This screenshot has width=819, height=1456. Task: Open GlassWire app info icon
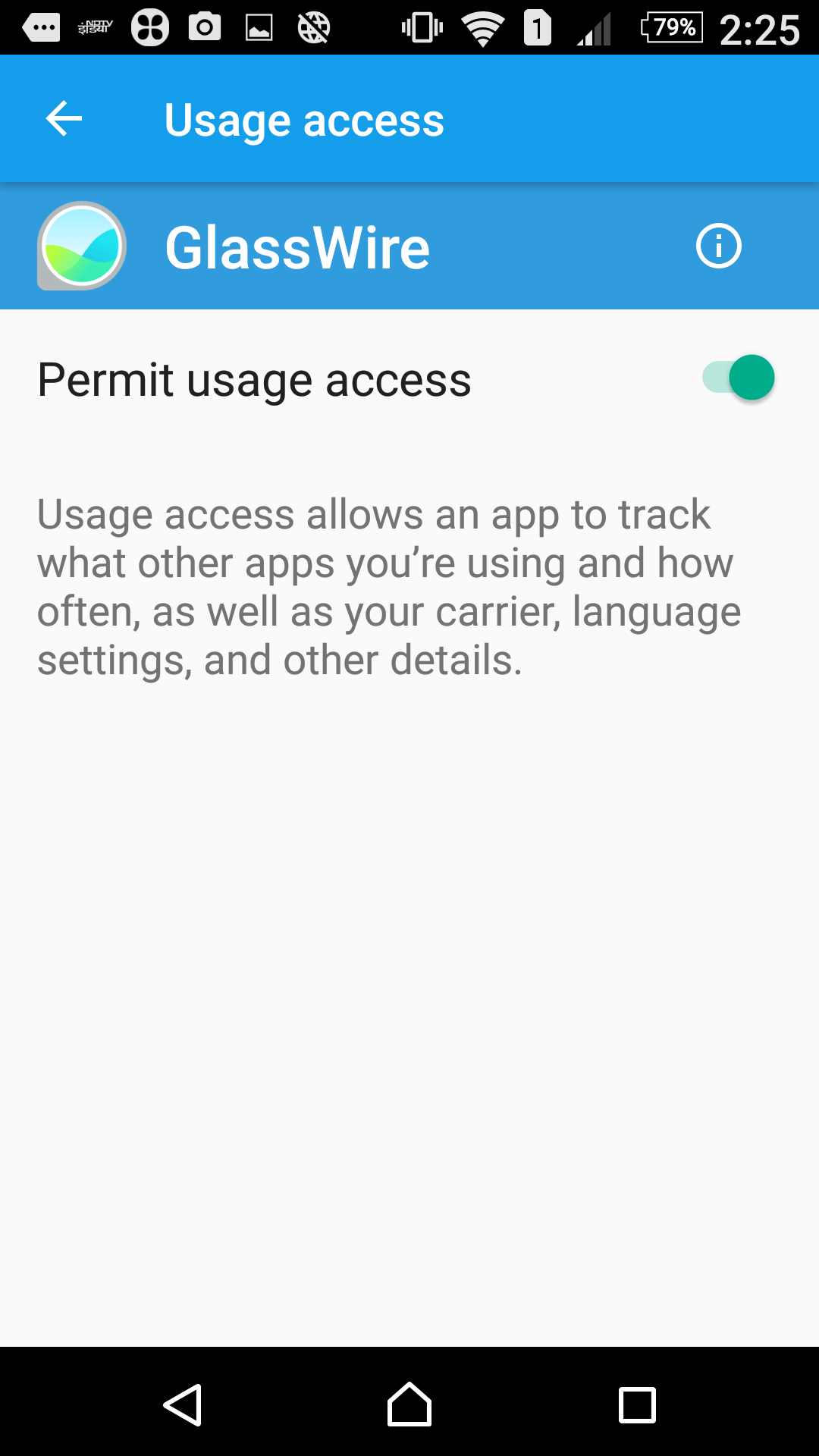pyautogui.click(x=718, y=246)
